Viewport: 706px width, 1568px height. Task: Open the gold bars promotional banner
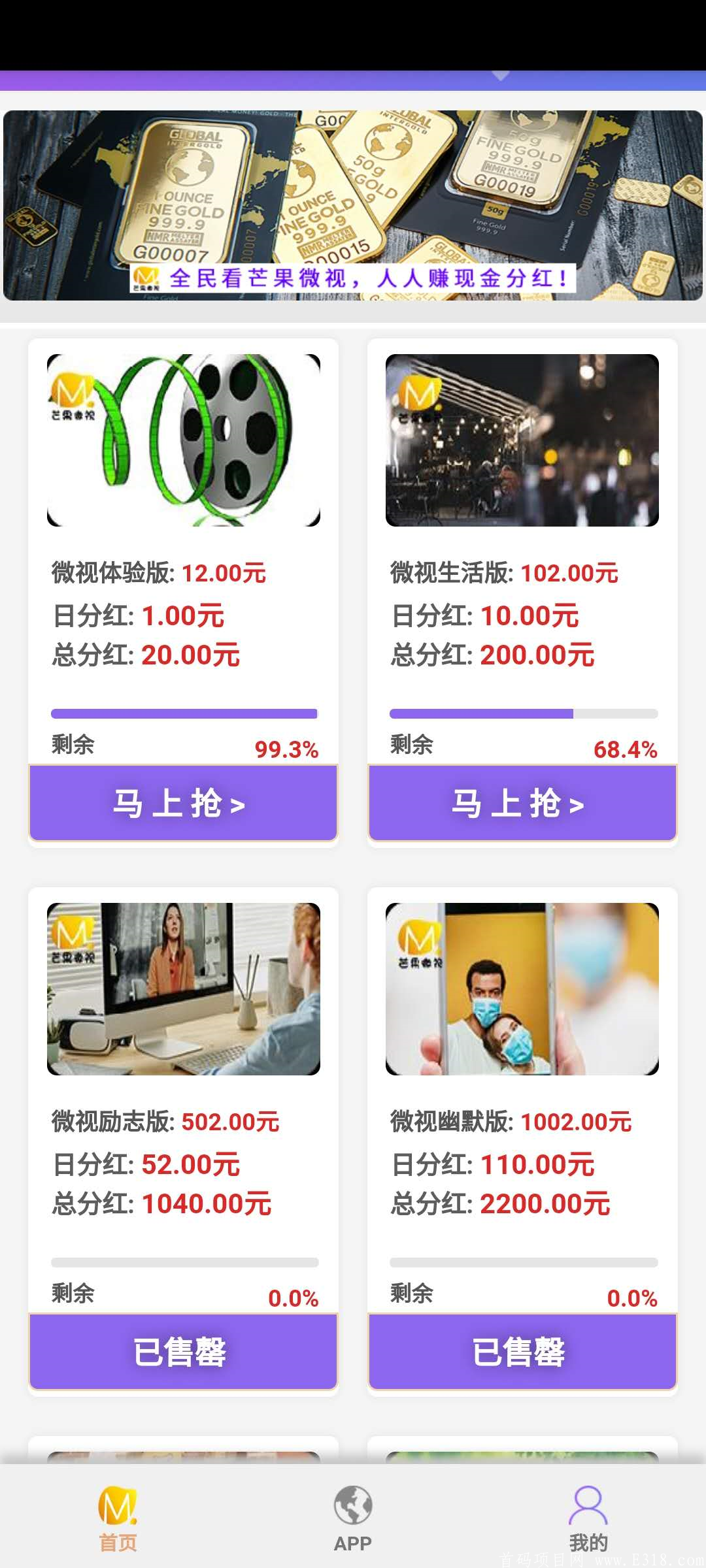[x=353, y=205]
